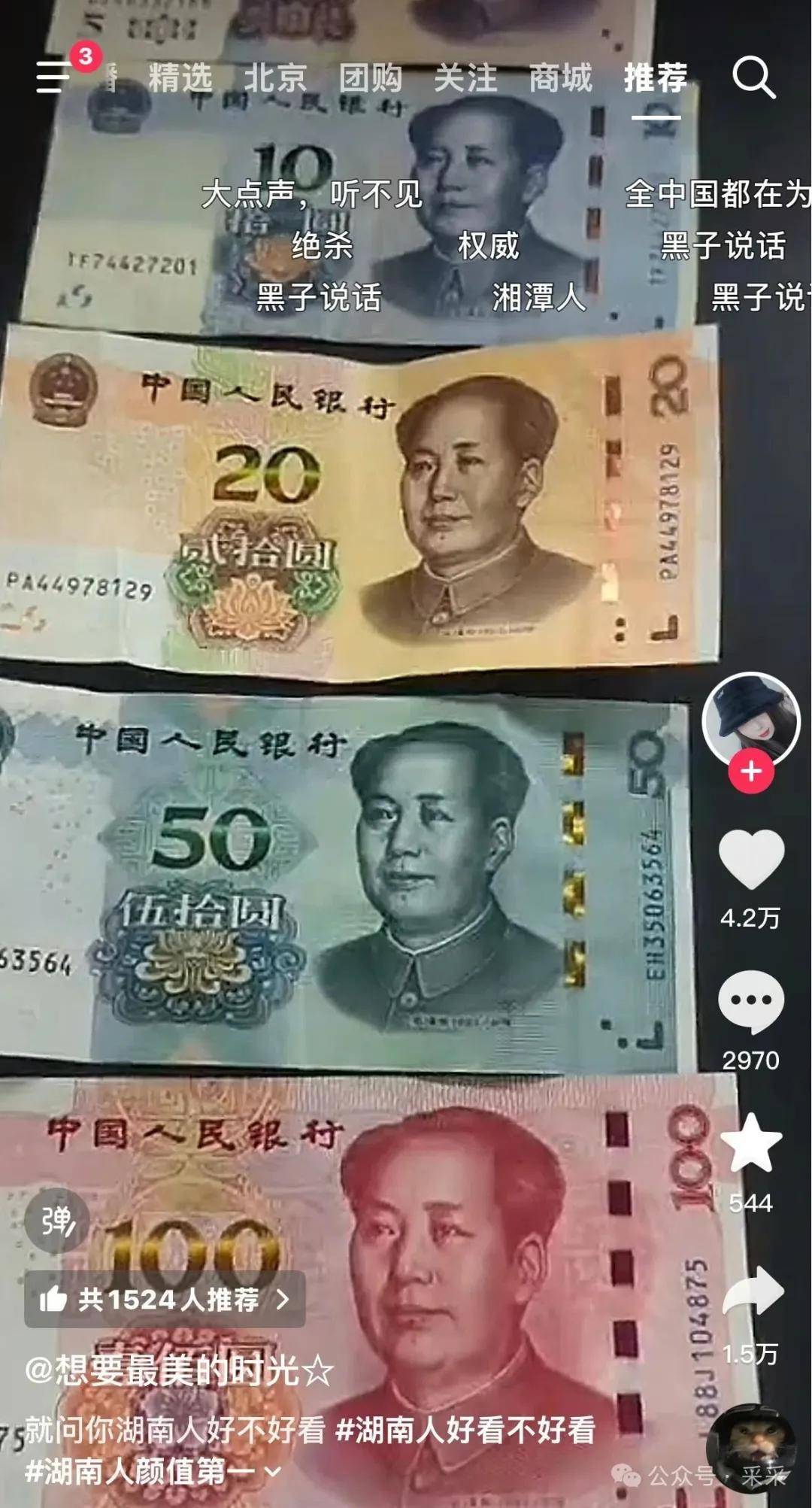
Task: Follow the creator with the plus button
Action: (x=750, y=772)
